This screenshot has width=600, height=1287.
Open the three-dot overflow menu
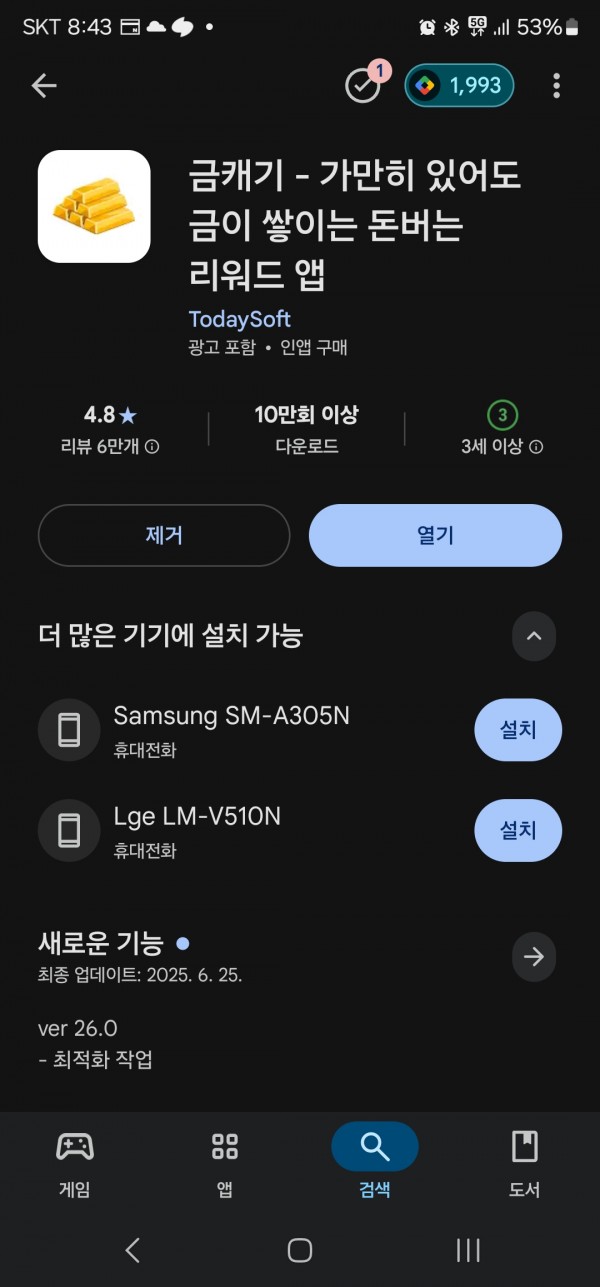(556, 86)
